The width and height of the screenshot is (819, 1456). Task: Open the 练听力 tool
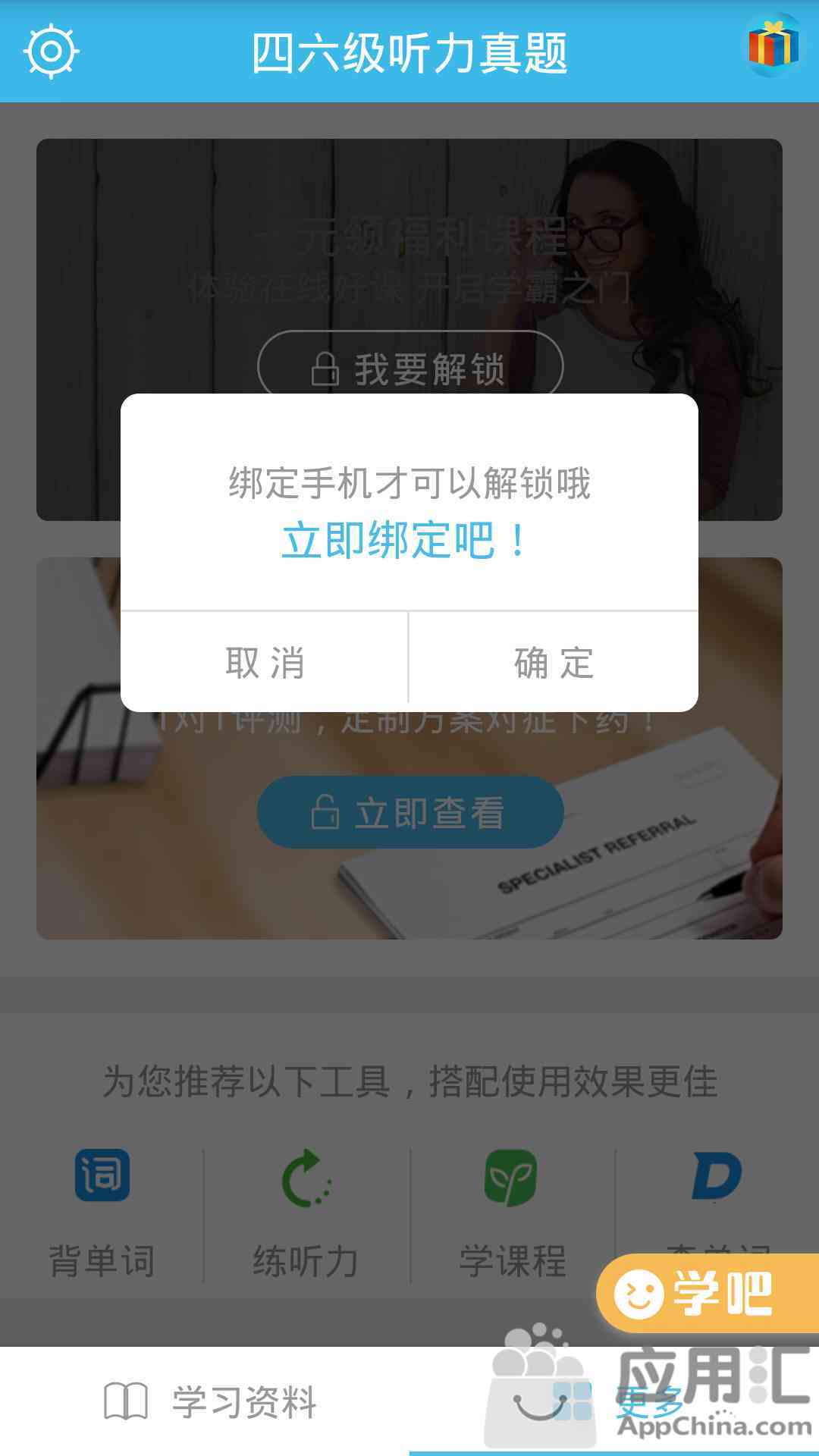306,1213
